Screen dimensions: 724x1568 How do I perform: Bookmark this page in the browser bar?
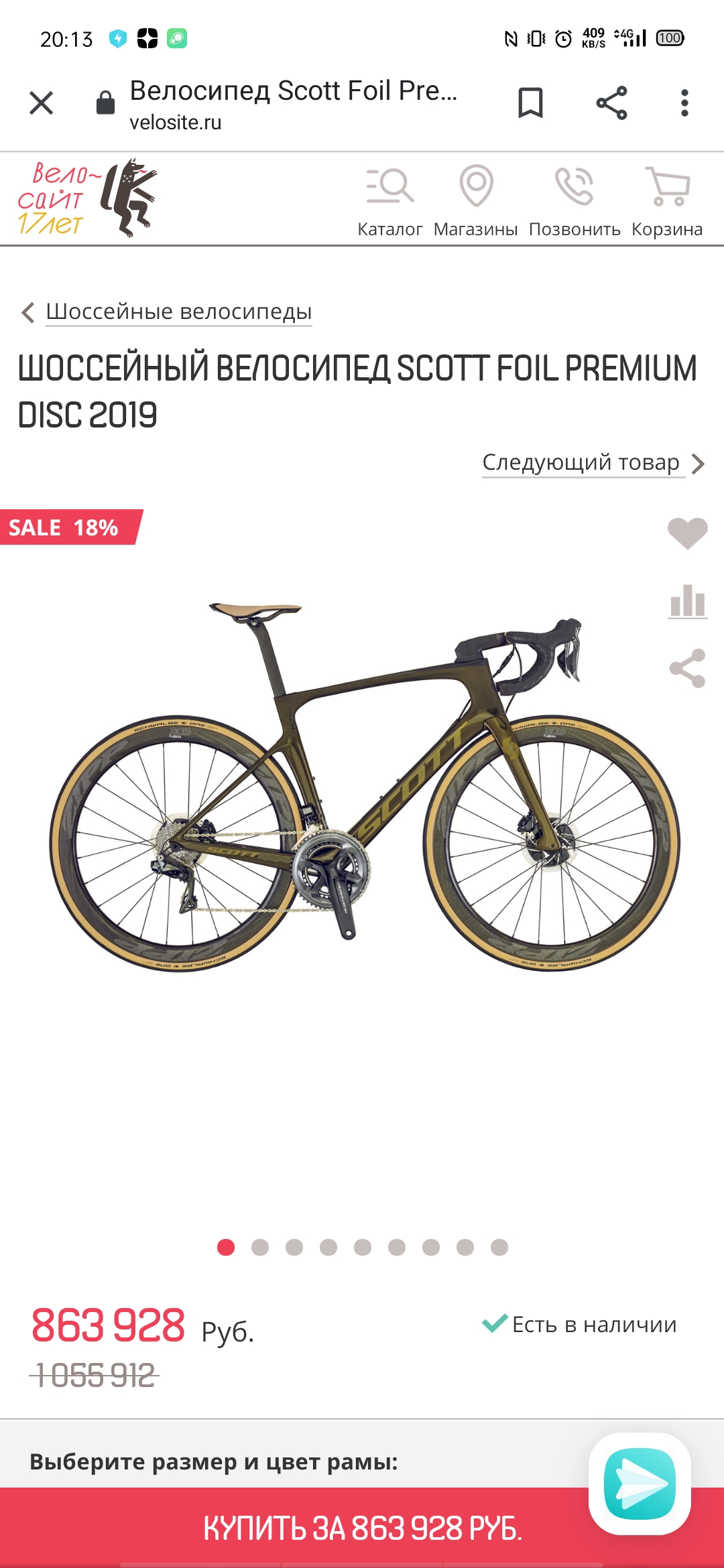click(x=530, y=103)
